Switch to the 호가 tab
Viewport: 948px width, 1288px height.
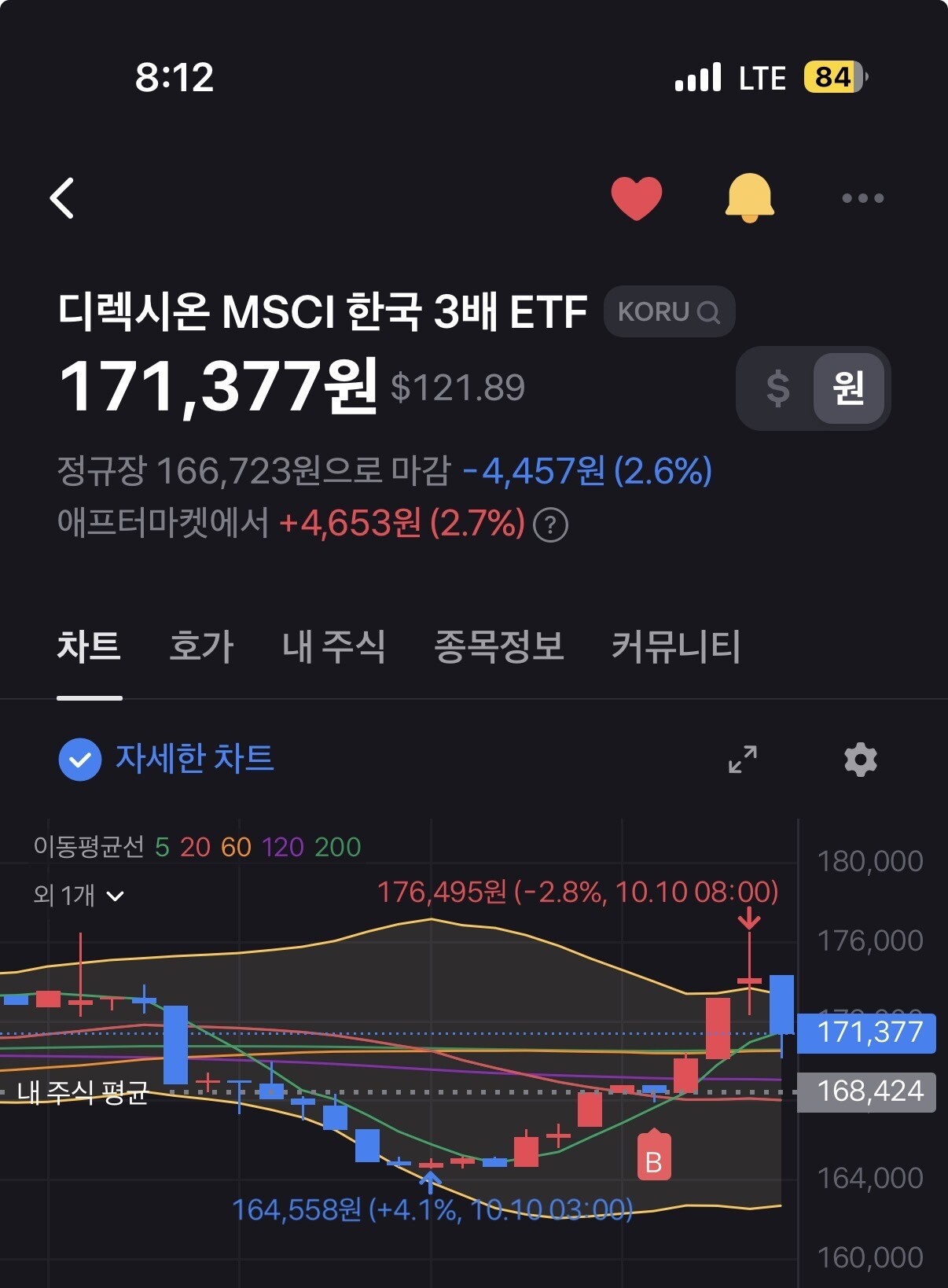click(201, 647)
